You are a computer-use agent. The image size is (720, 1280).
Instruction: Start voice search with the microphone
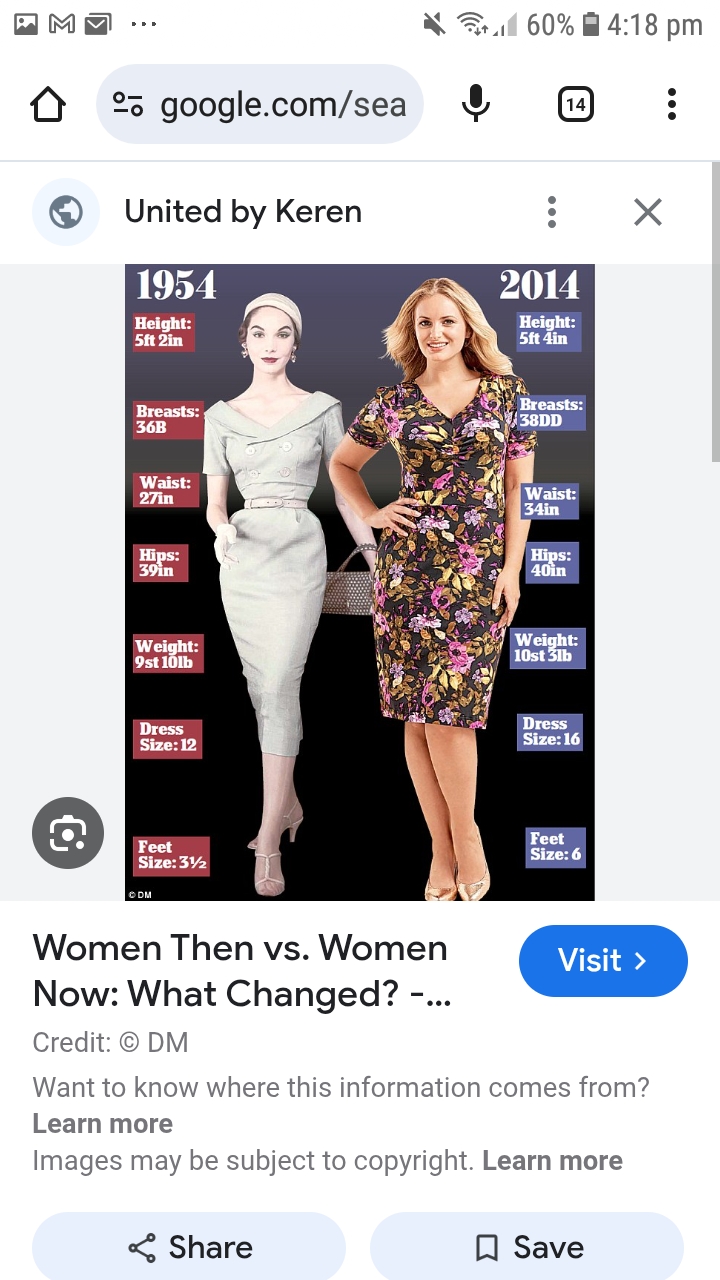(476, 104)
